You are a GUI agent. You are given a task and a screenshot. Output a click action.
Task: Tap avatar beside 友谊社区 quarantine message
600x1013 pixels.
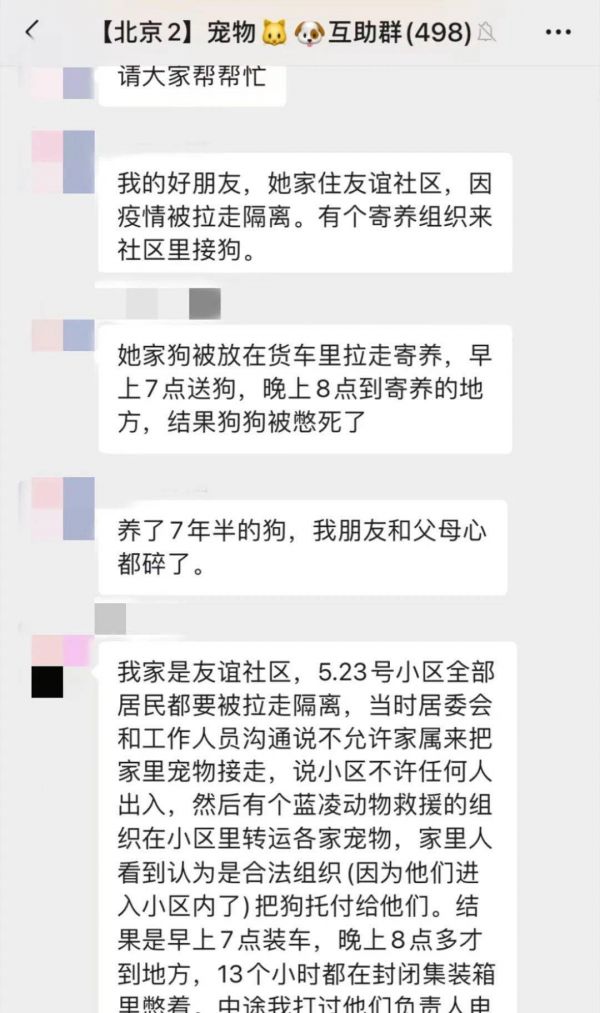click(62, 162)
